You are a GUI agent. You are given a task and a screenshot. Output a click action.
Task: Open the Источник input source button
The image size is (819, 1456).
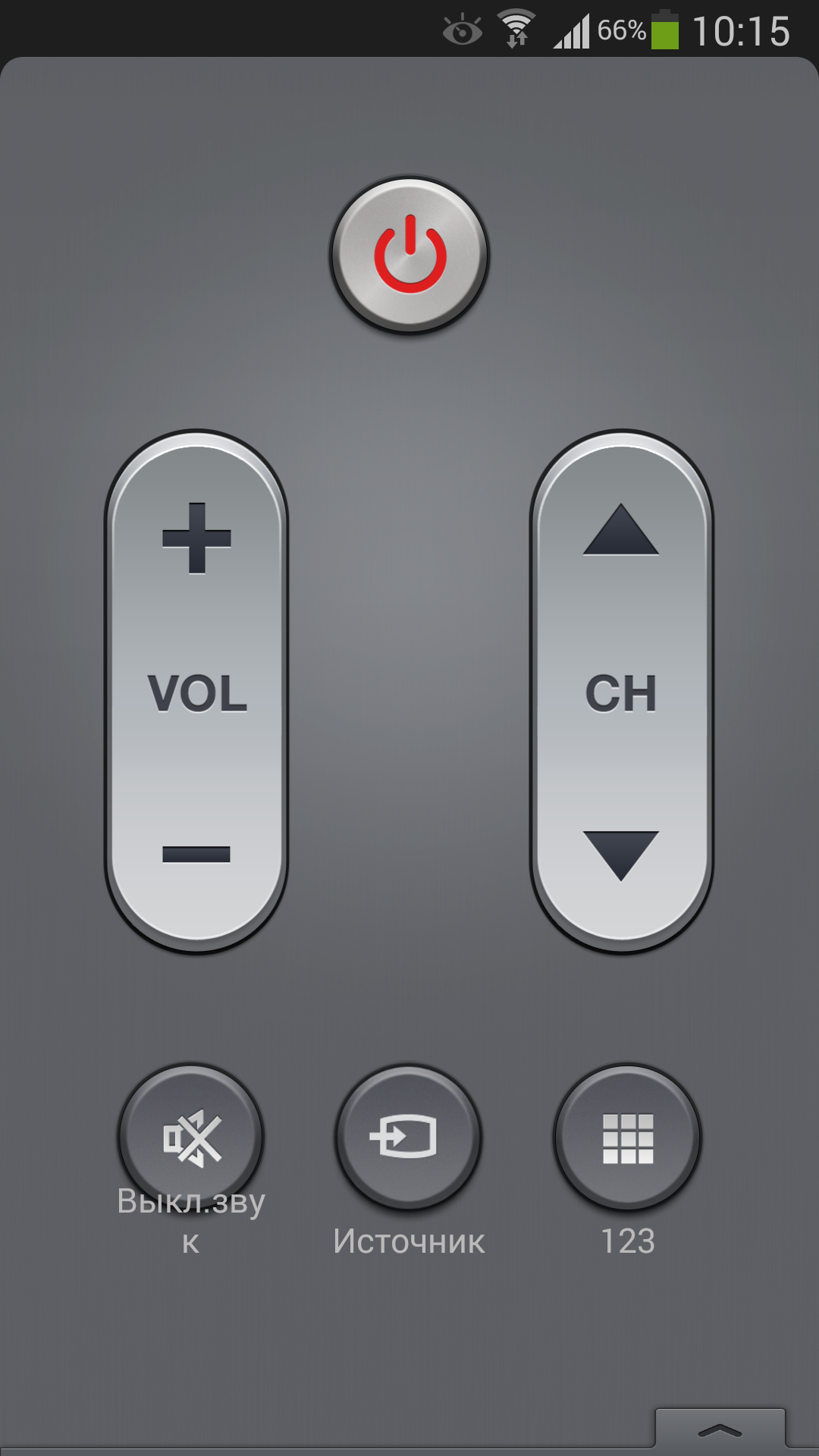coord(409,1136)
